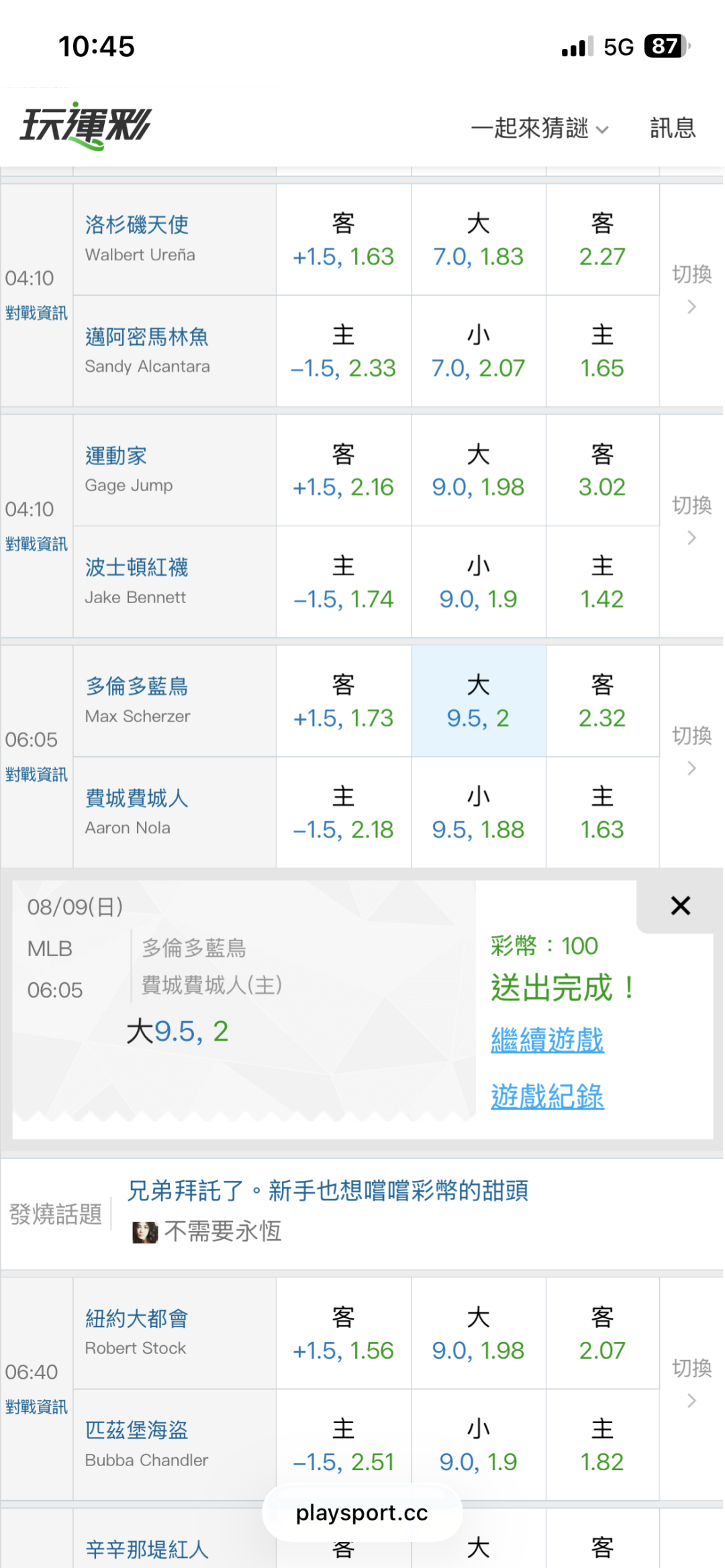725x1568 pixels.
Task: Select 波士頓紅襪 home spread -1.5, 1.74
Action: pos(344,582)
